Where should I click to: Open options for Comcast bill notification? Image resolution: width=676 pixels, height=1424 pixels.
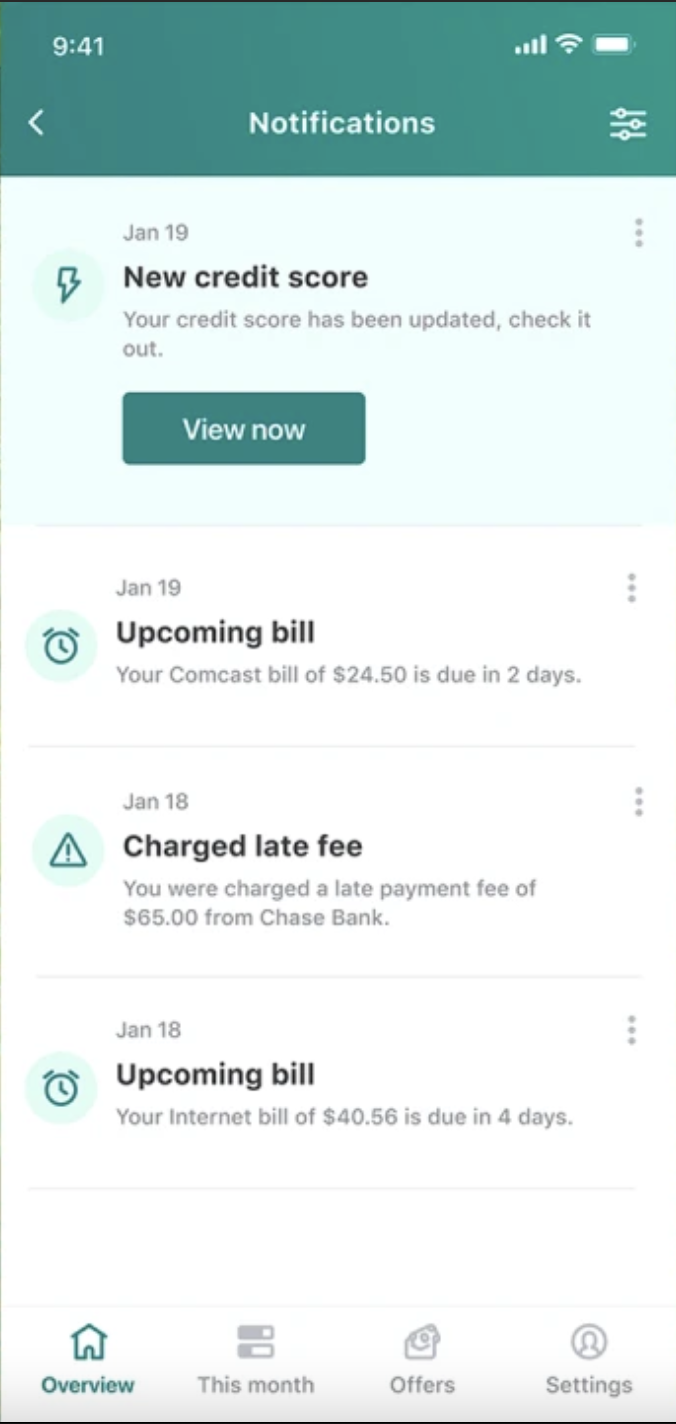coord(631,588)
